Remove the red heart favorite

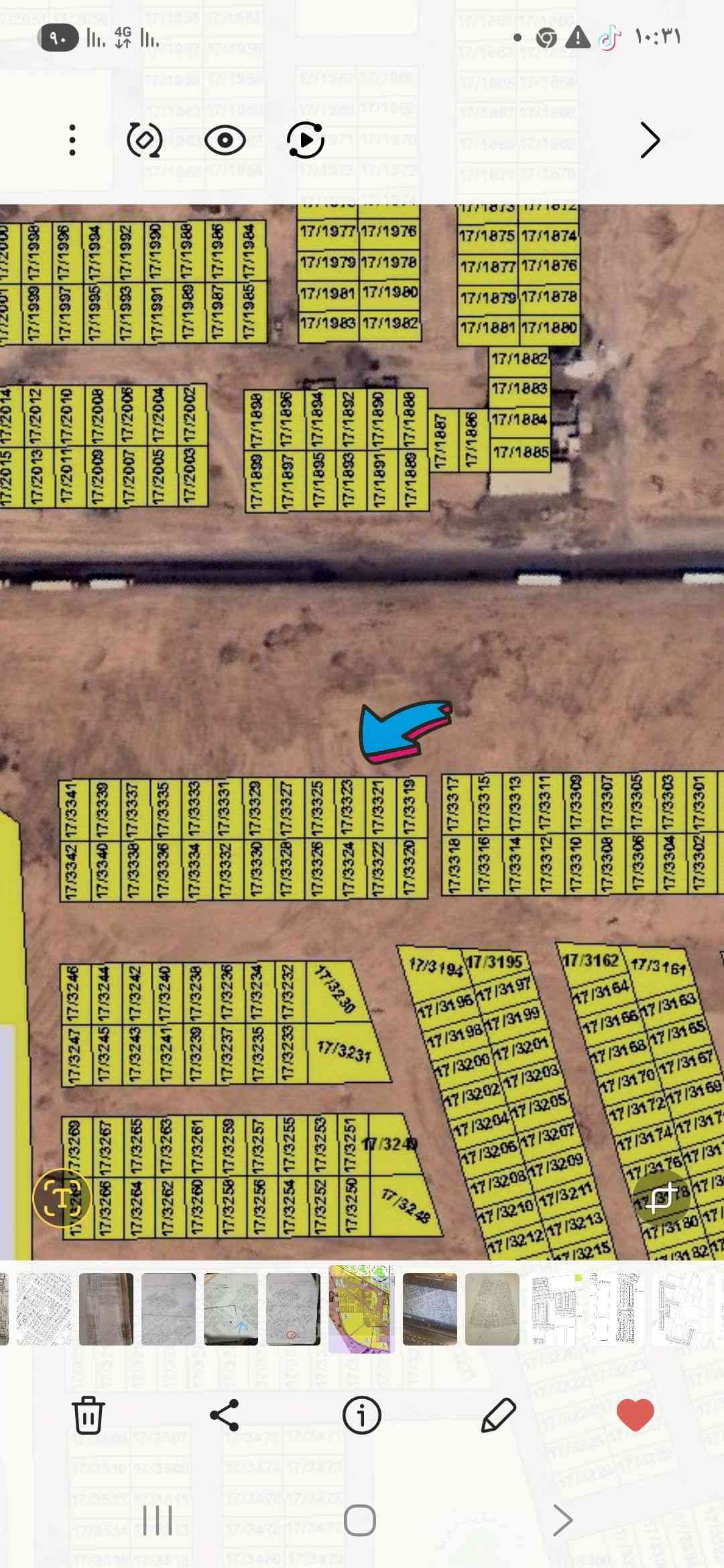(635, 1415)
